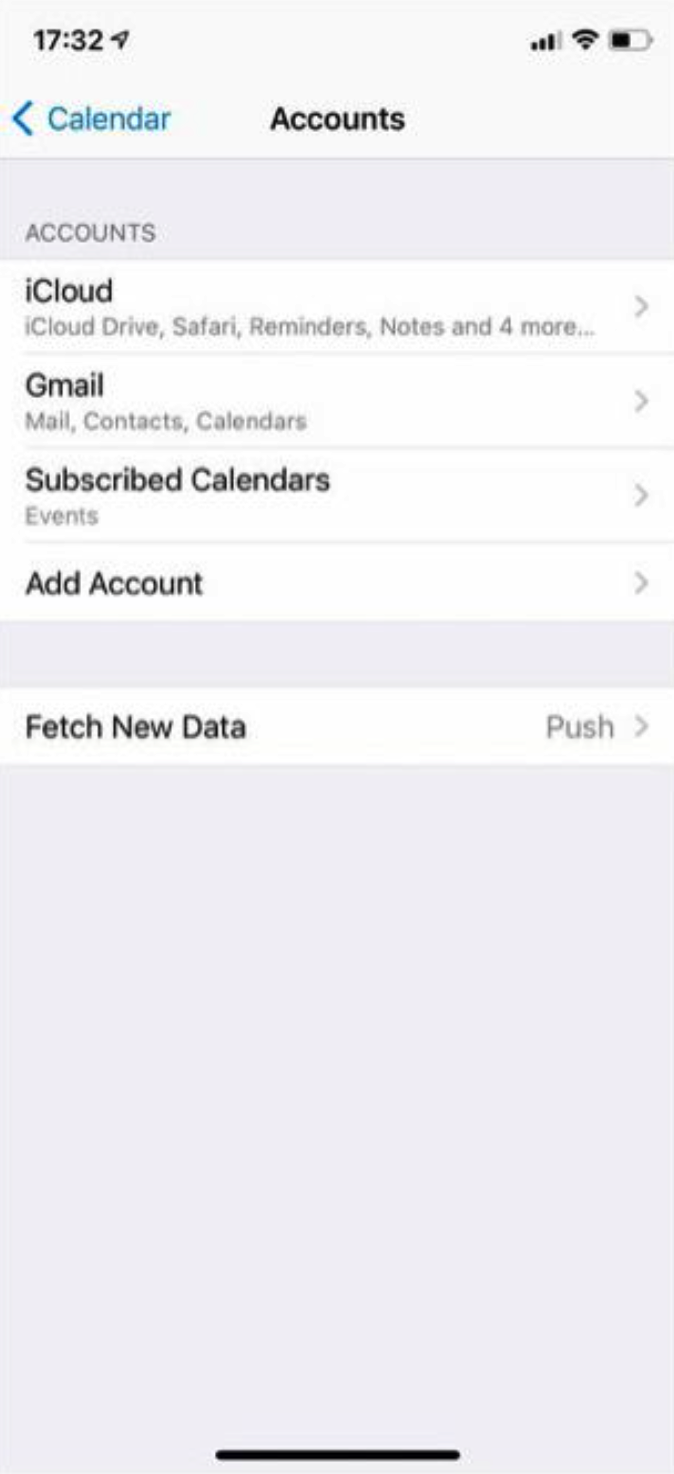Select Add Account
Screen dimensions: 674x1474
tap(337, 583)
